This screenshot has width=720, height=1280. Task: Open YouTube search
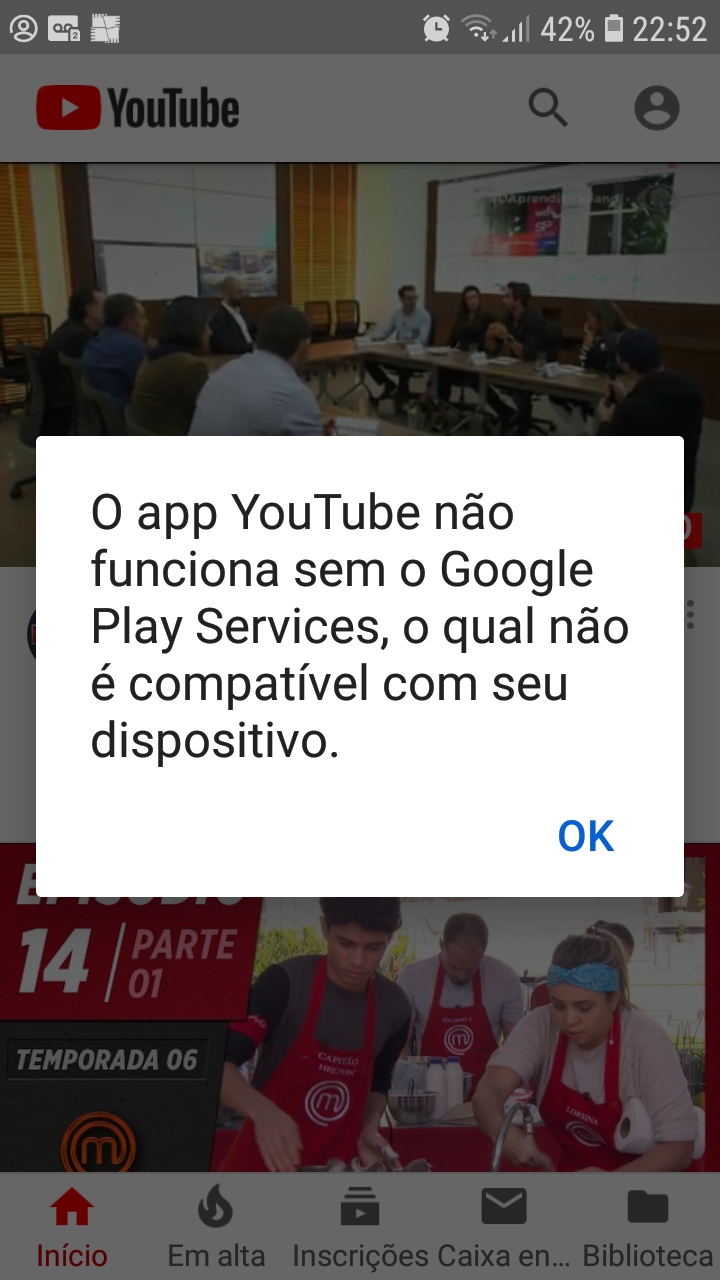tap(548, 107)
